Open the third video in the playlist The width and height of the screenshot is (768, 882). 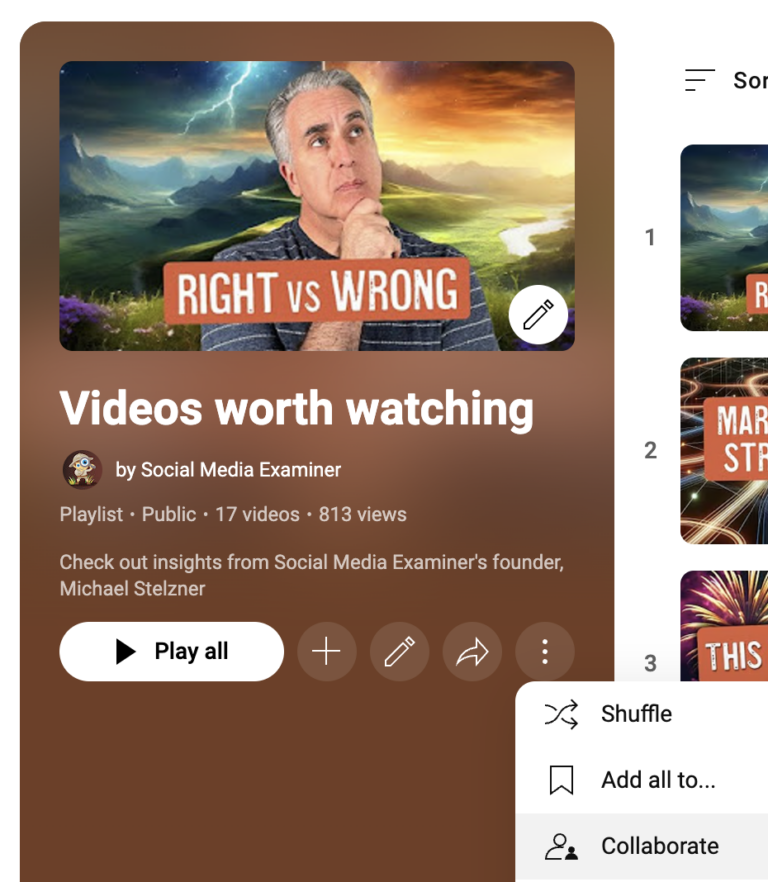coord(725,628)
